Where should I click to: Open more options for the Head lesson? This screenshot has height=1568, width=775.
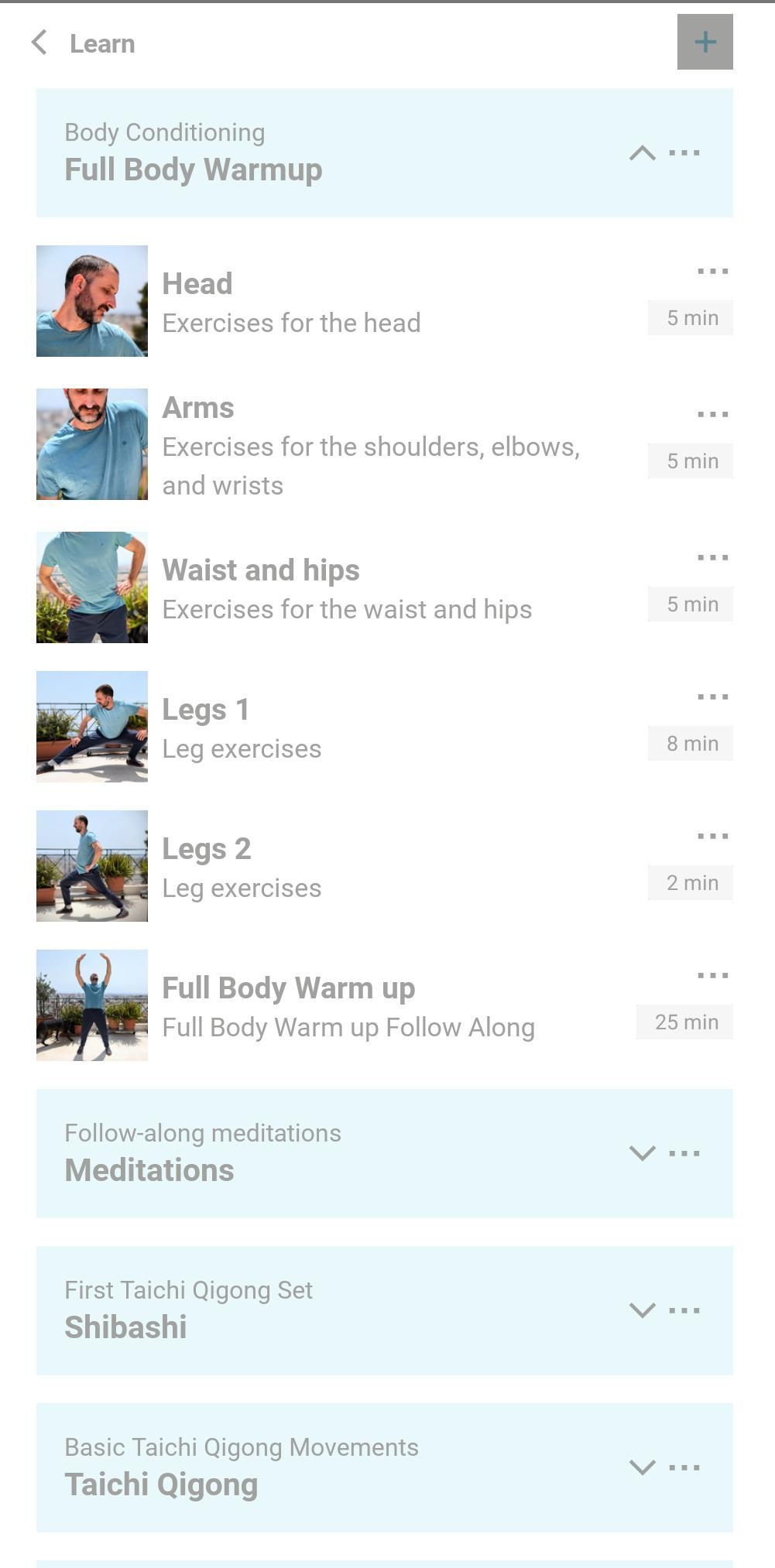point(712,272)
